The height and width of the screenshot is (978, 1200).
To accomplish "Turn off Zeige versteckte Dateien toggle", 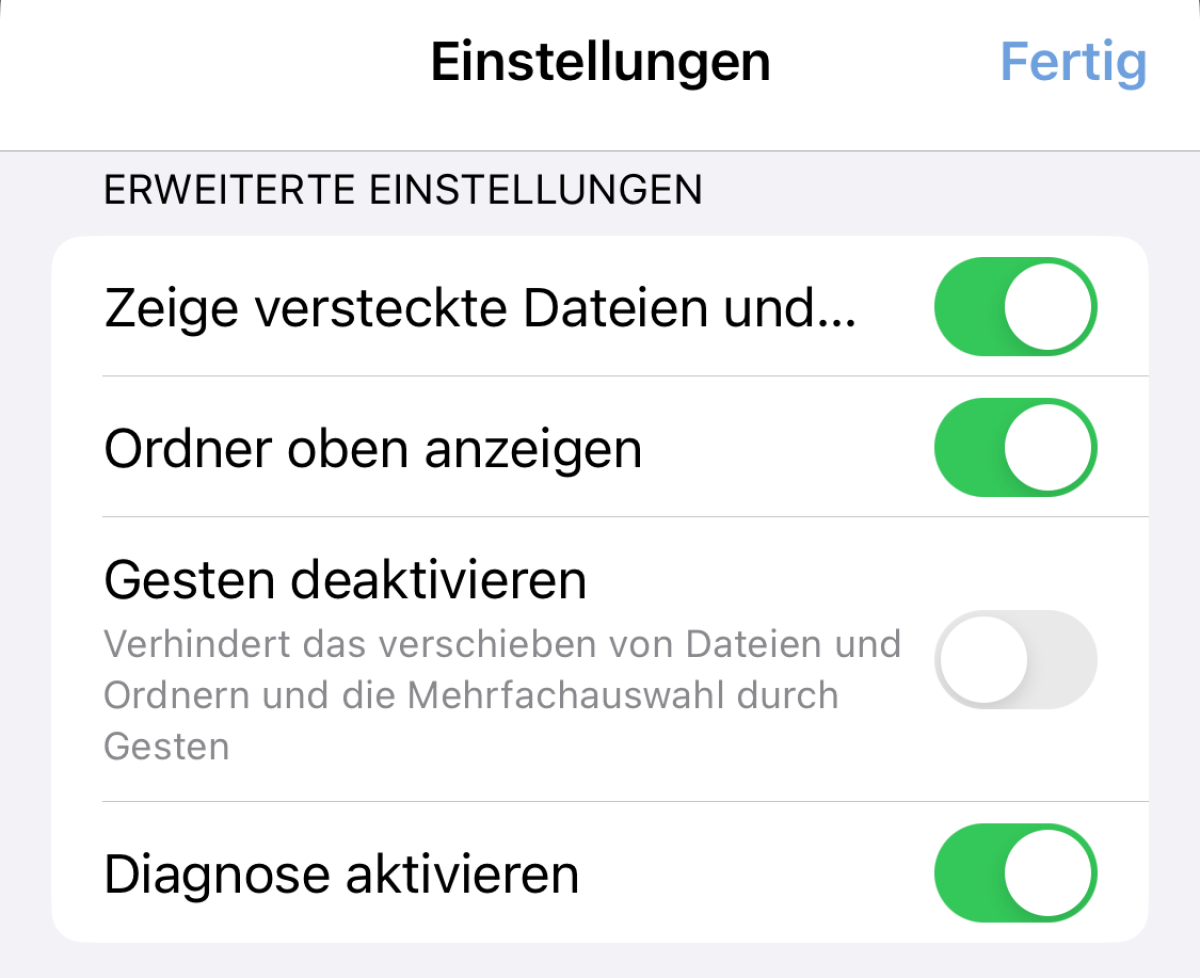I will (x=1015, y=307).
